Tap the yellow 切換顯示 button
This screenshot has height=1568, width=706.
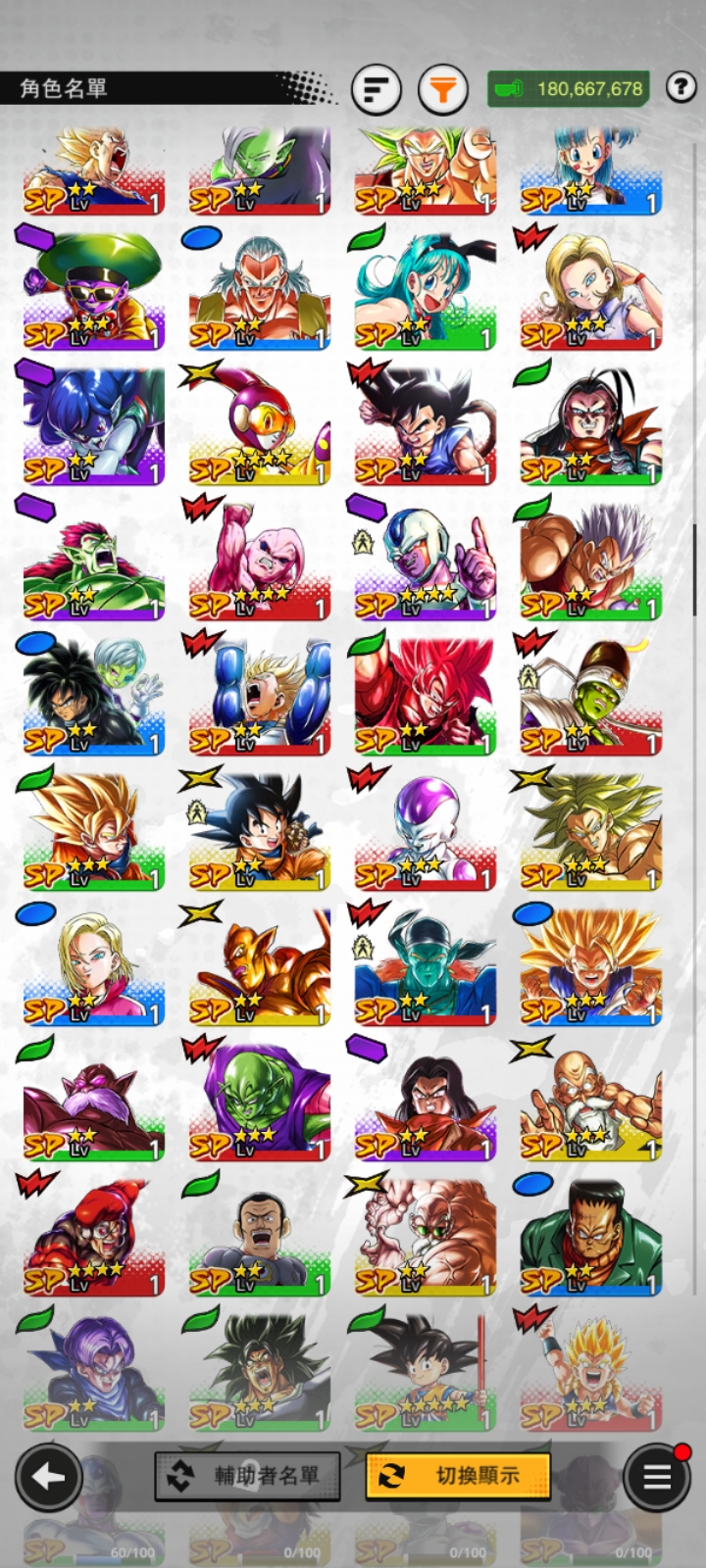(x=457, y=1476)
